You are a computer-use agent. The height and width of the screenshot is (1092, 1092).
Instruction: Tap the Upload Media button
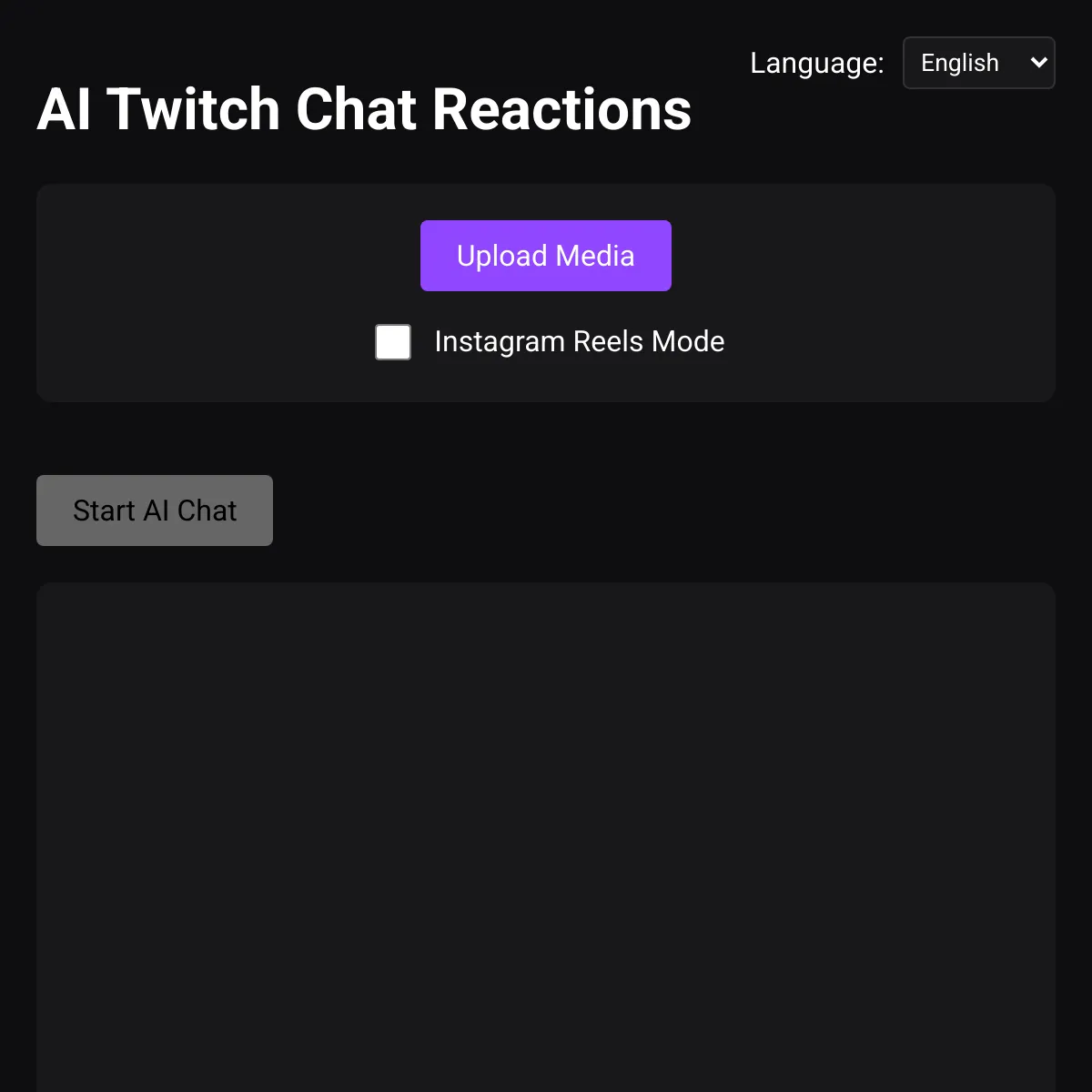(x=545, y=256)
